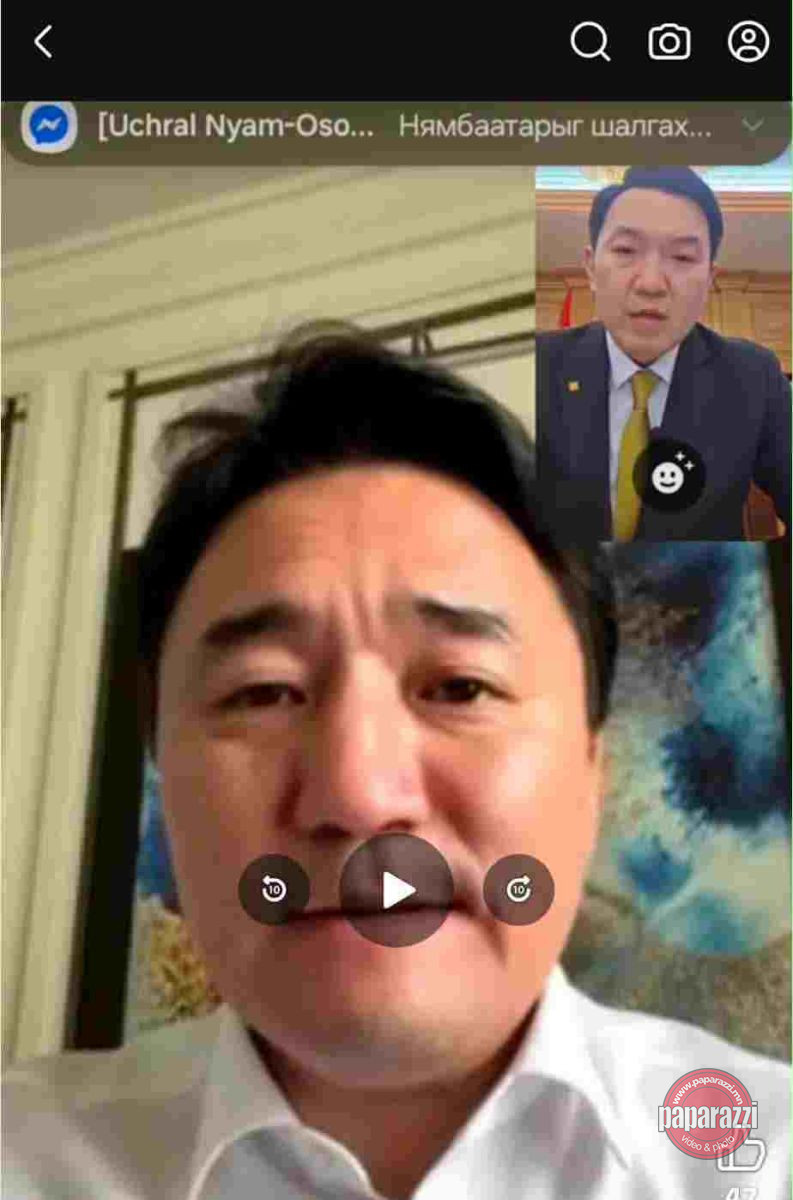Open the camera icon in the top bar
The height and width of the screenshot is (1200, 793).
pos(669,42)
